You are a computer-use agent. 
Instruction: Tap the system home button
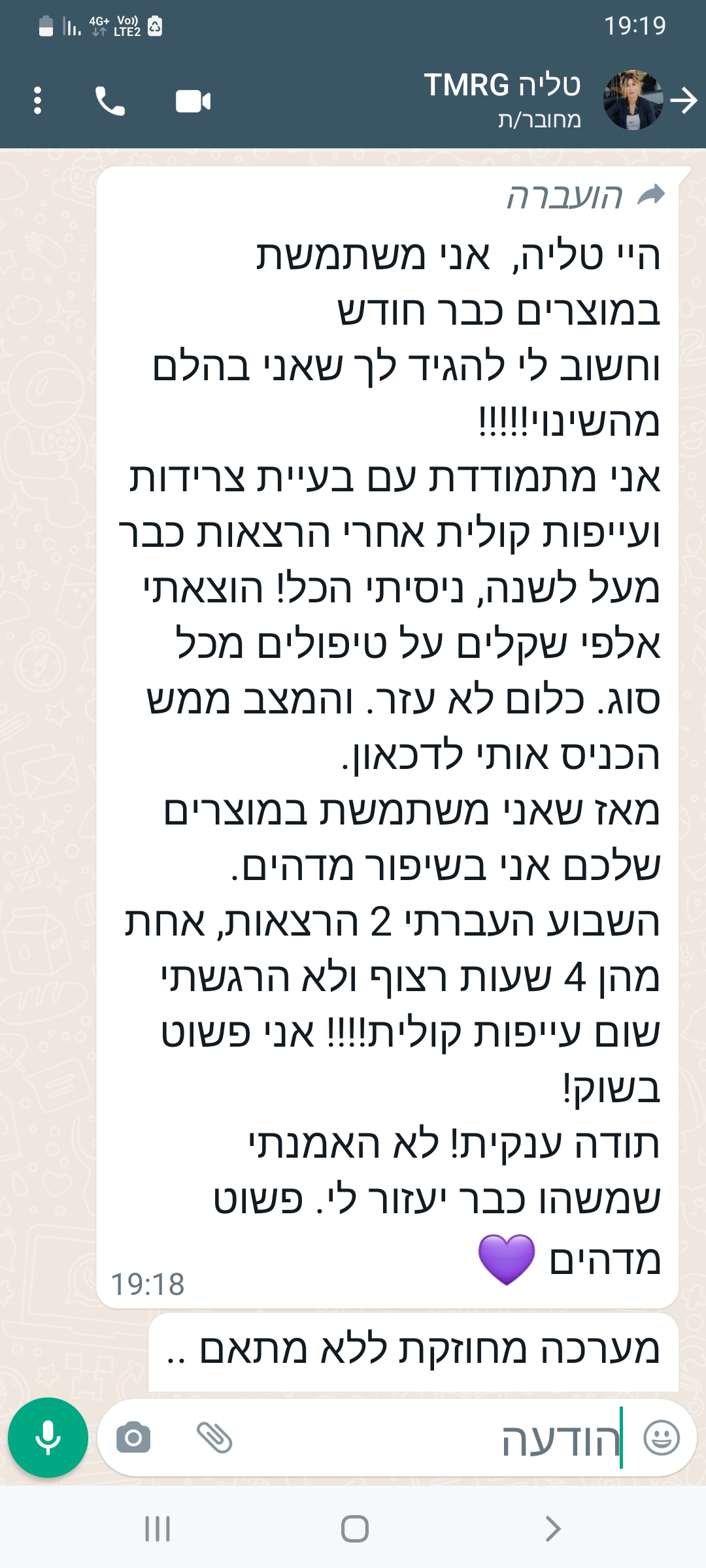pos(354,1529)
